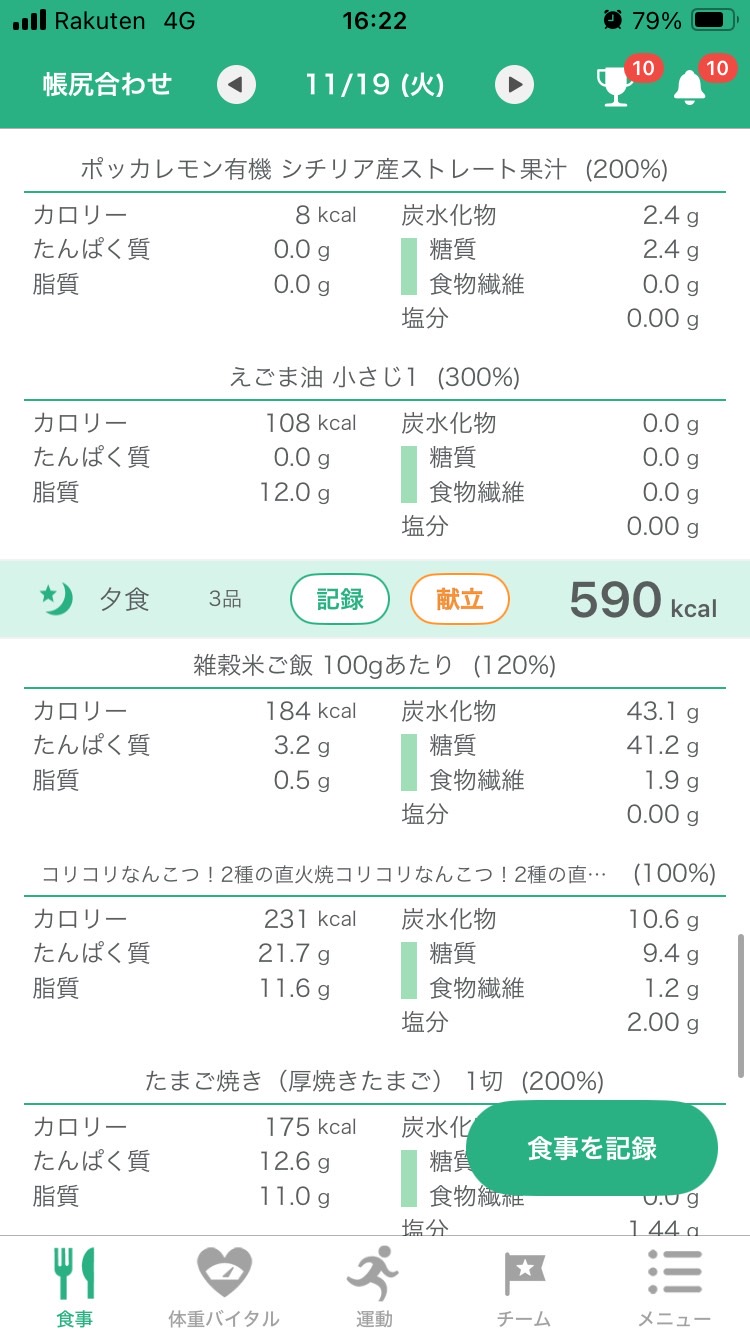Open the notifications bell
The width and height of the screenshot is (750, 1334).
click(x=689, y=87)
